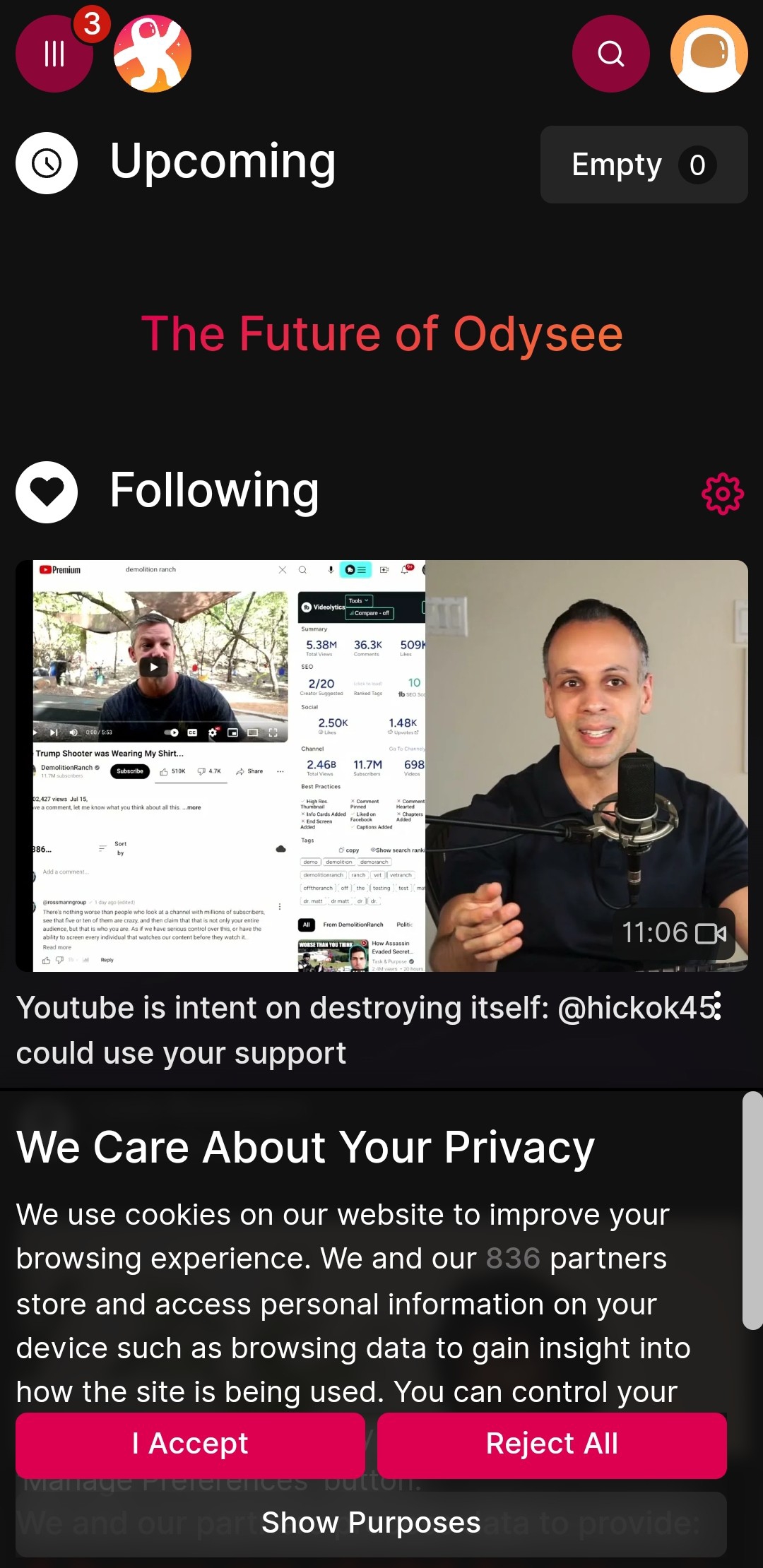Accept cookies with I Accept
This screenshot has height=1568, width=763.
(190, 1444)
